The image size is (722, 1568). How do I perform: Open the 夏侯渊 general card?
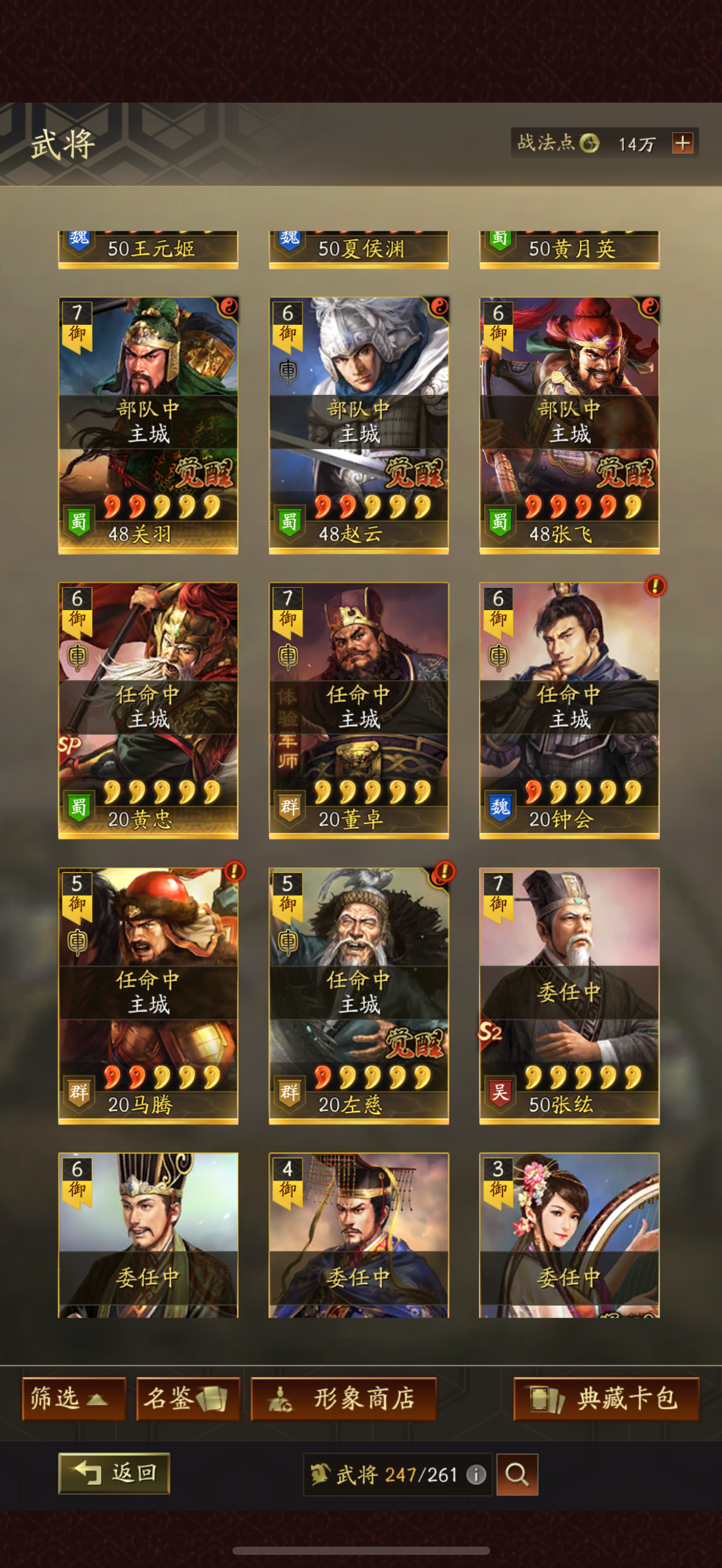[359, 249]
